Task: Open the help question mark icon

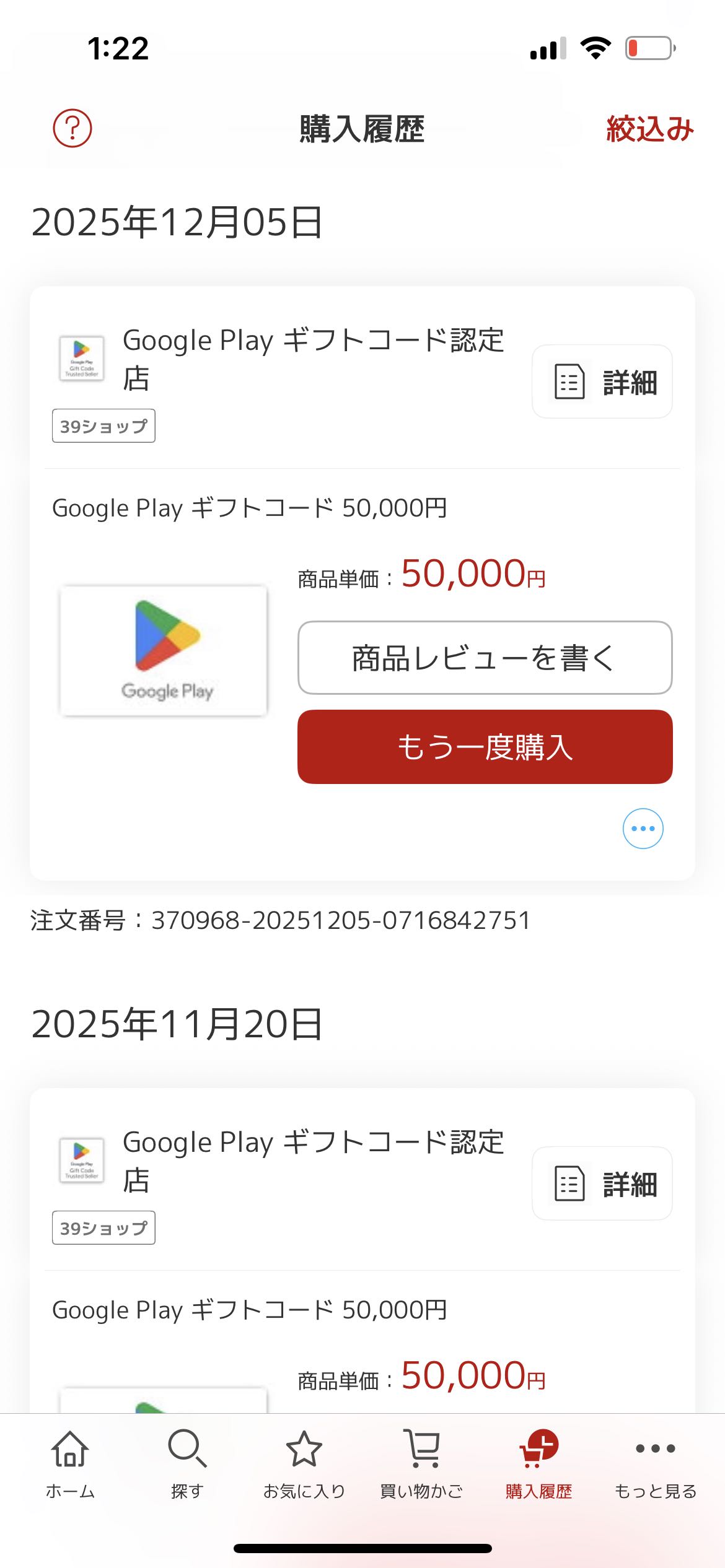Action: click(x=72, y=128)
